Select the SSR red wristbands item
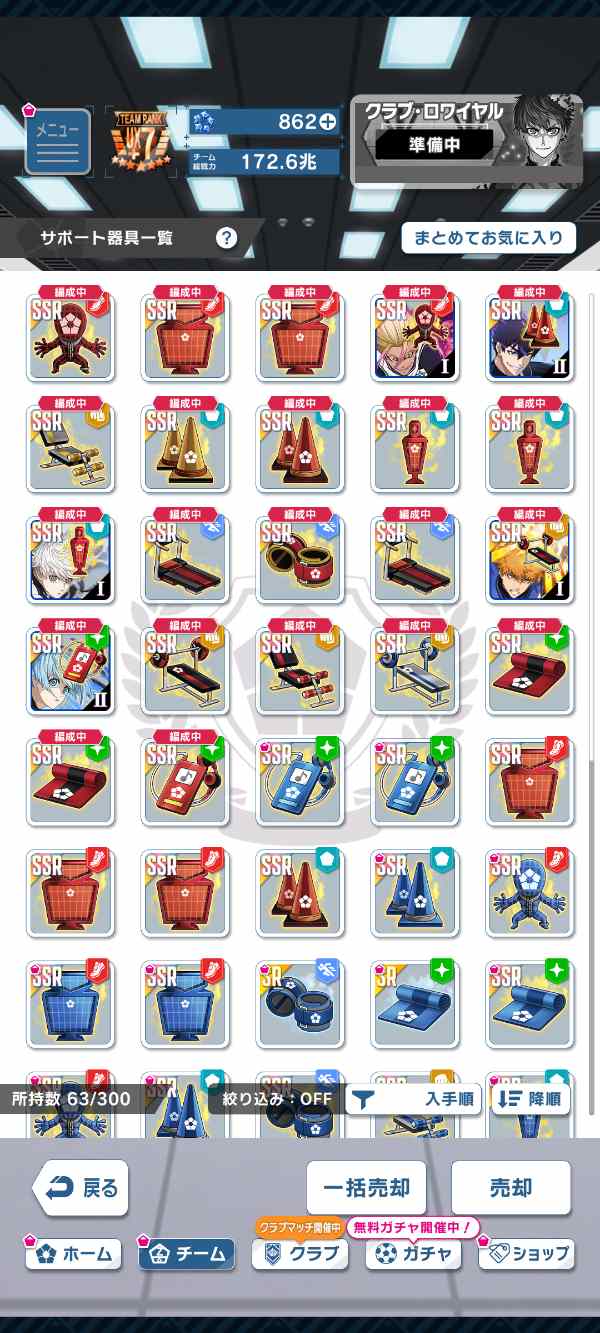Screen dimensions: 600x1333 [300, 558]
